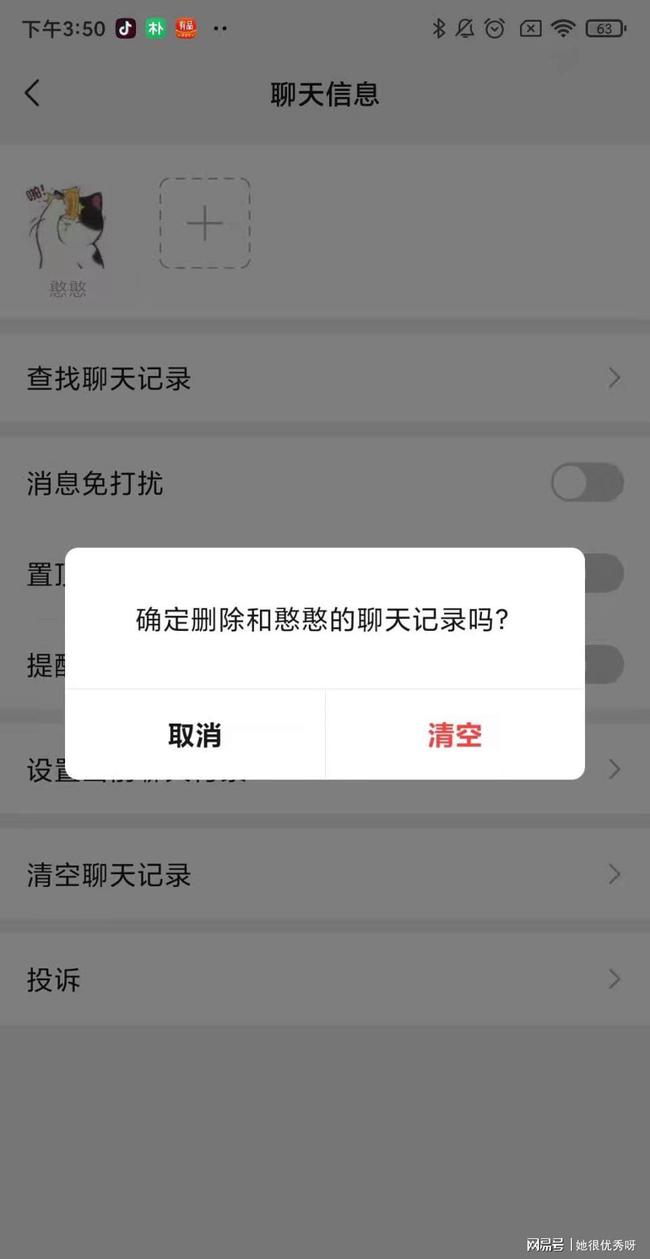Tap 取消 to cancel deletion
The image size is (650, 1259).
click(195, 735)
